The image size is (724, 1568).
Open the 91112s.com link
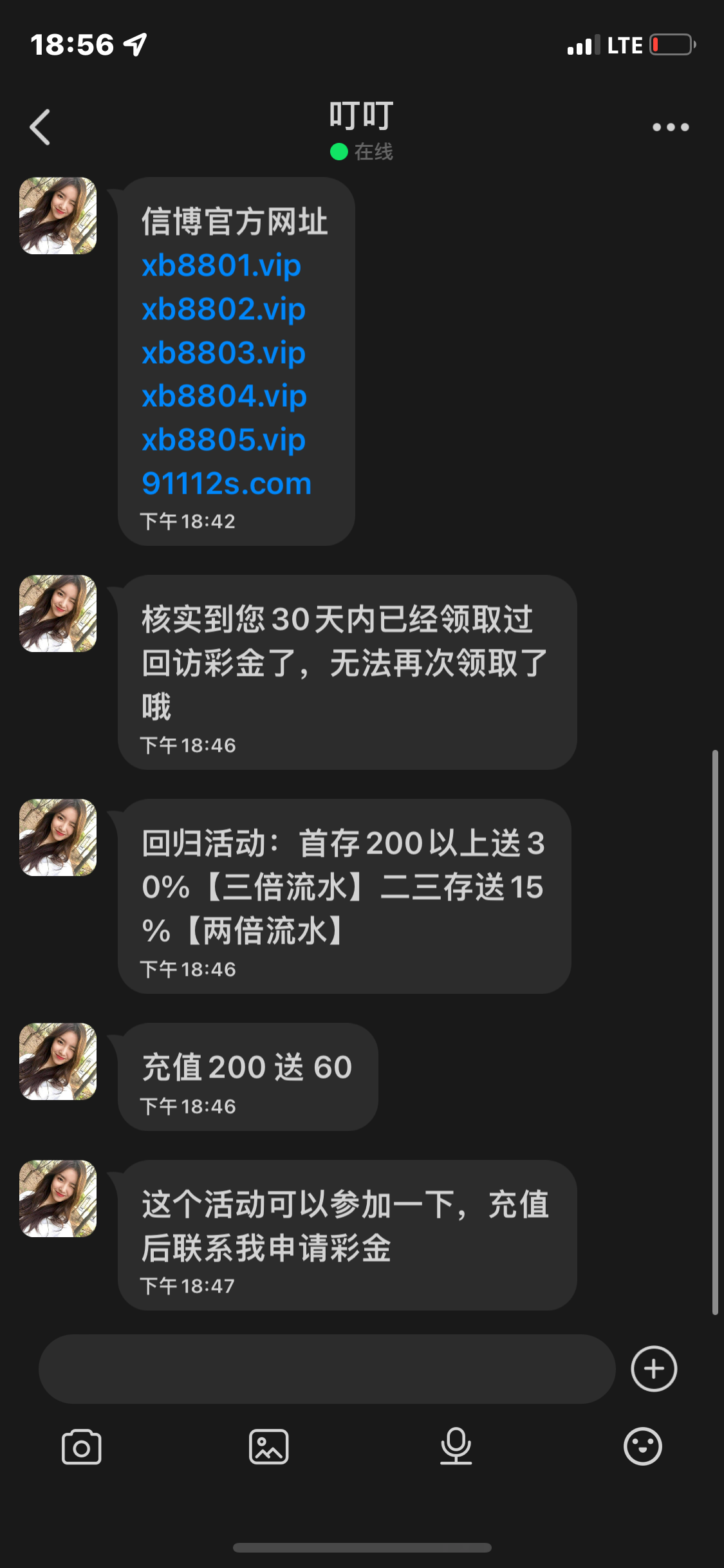tap(227, 483)
